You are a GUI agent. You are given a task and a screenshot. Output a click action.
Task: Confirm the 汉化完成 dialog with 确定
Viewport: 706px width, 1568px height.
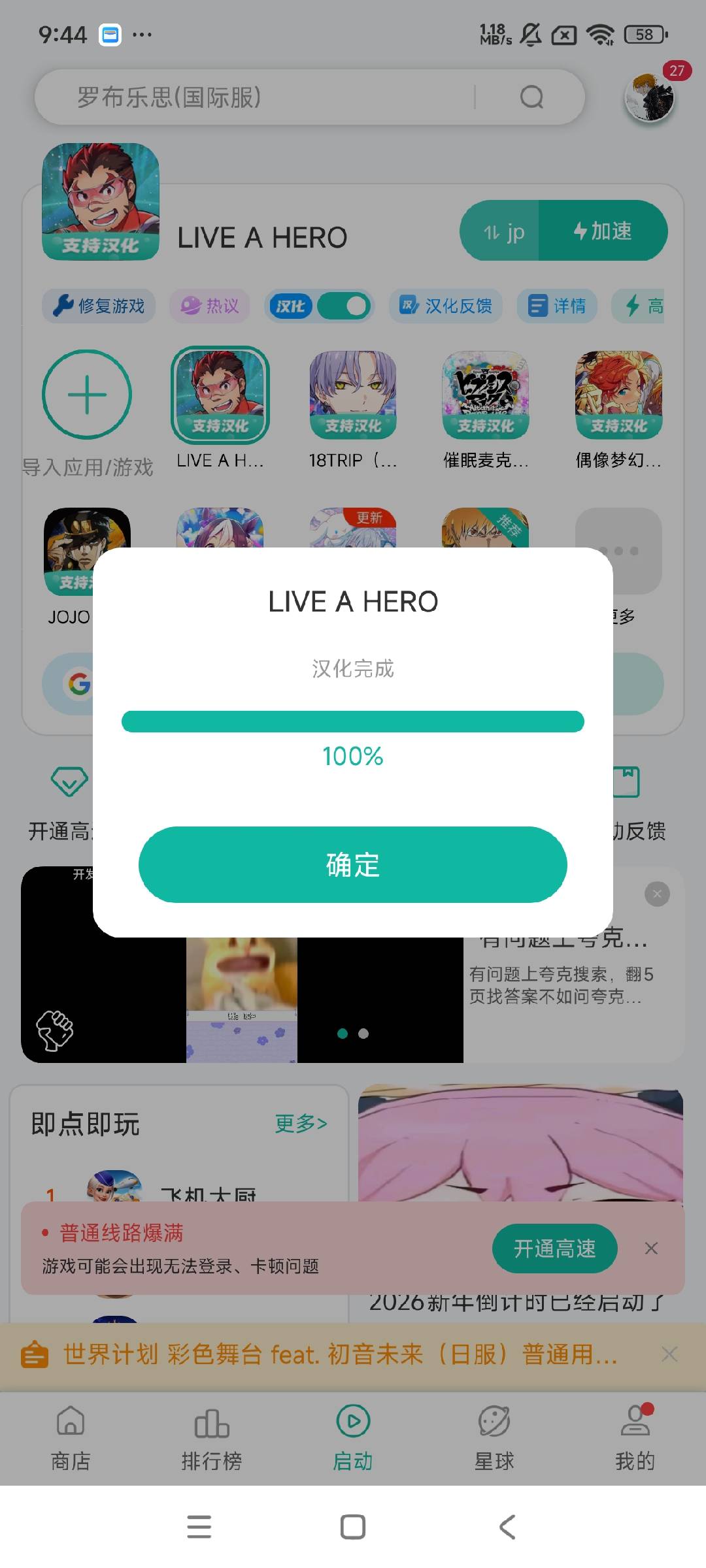coord(352,864)
